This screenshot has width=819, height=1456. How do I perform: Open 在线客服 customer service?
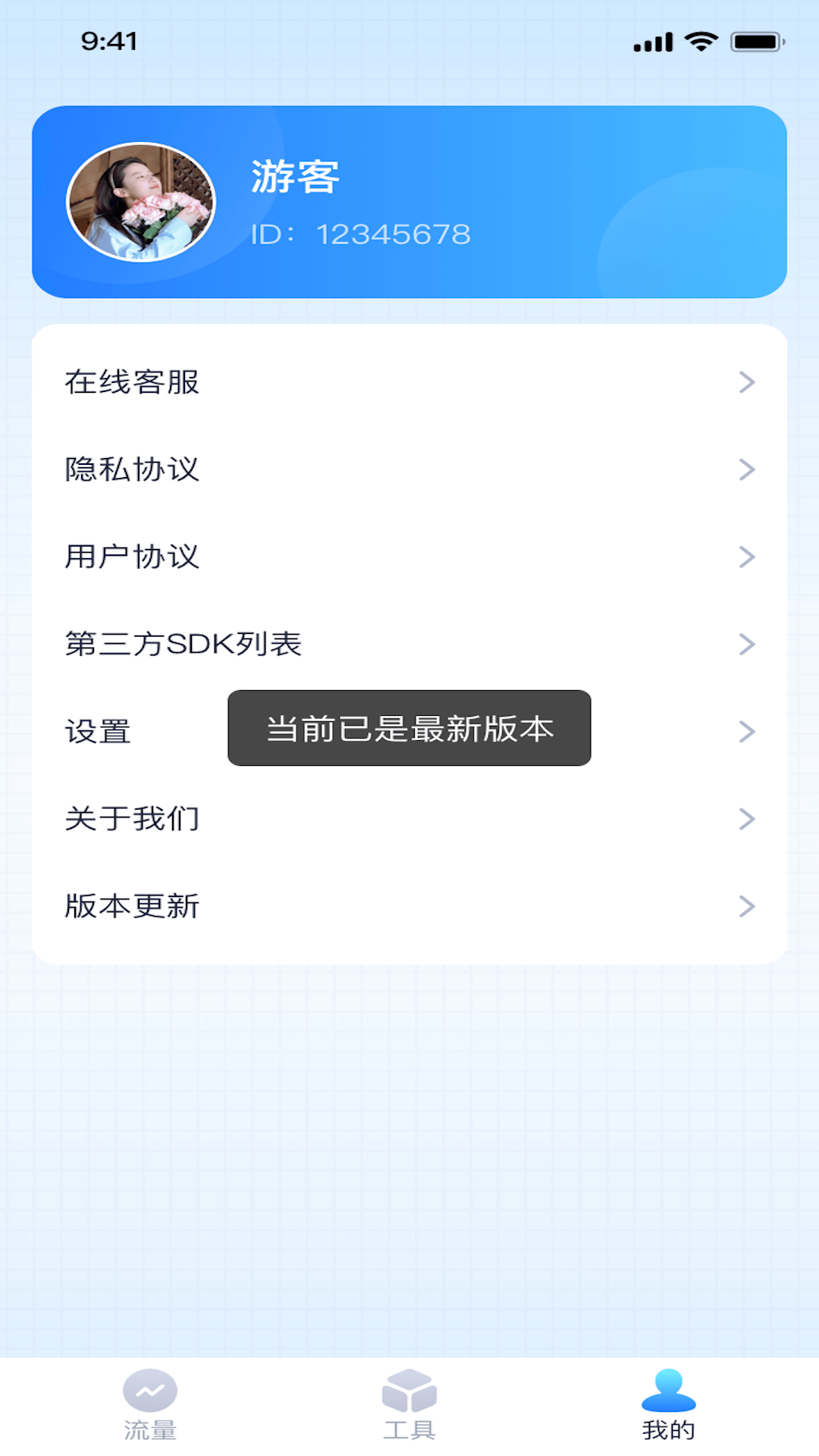pyautogui.click(x=130, y=383)
